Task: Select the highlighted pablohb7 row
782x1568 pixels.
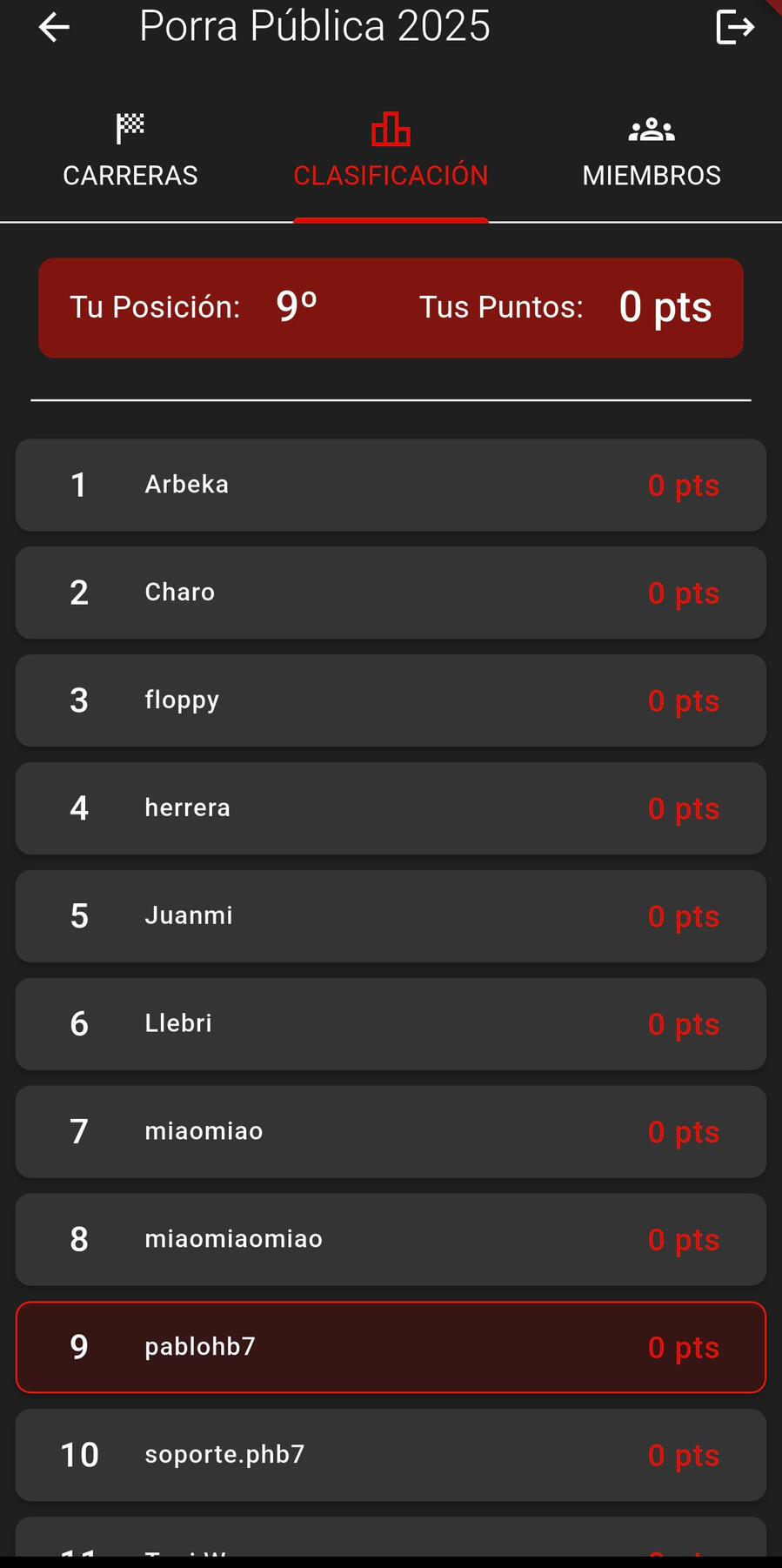Action: (x=391, y=1348)
